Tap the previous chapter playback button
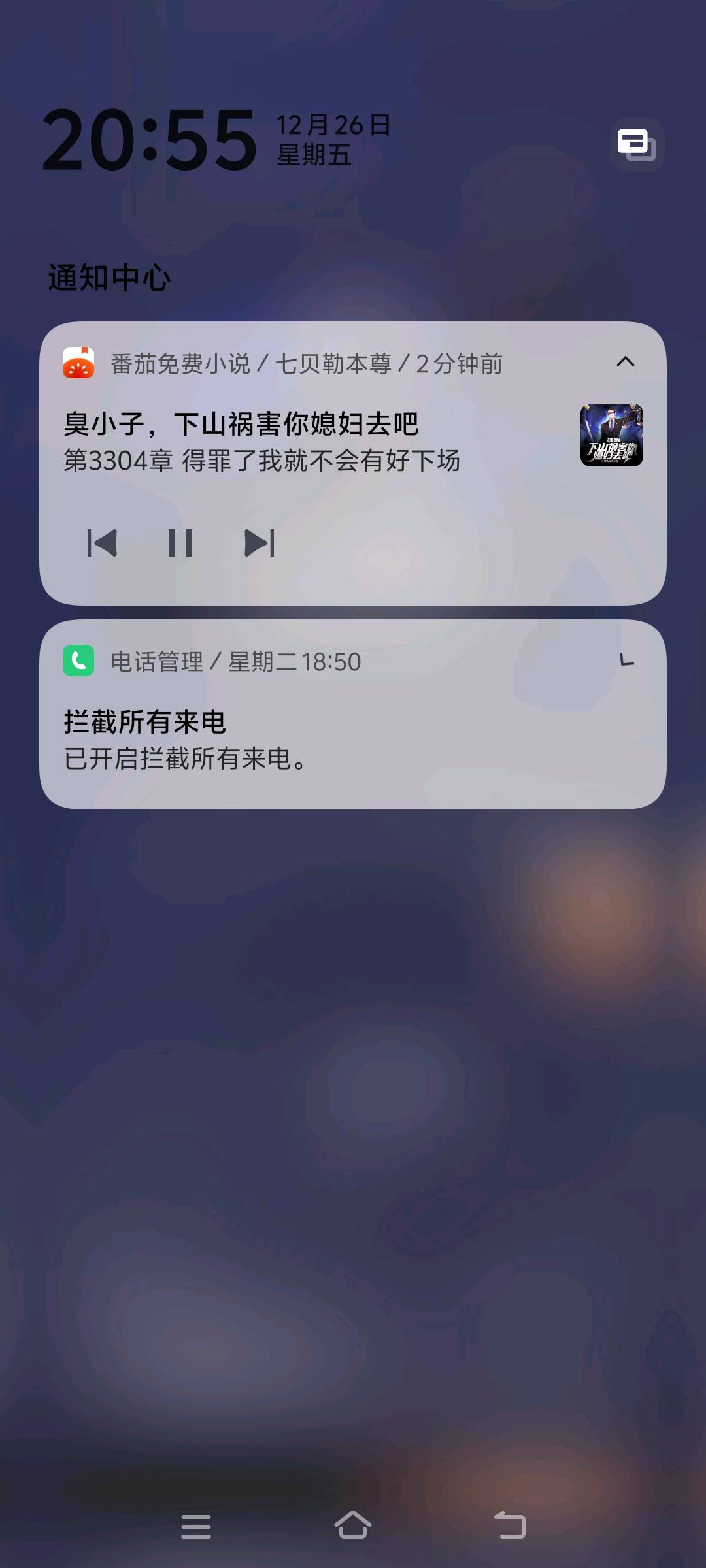 point(102,543)
